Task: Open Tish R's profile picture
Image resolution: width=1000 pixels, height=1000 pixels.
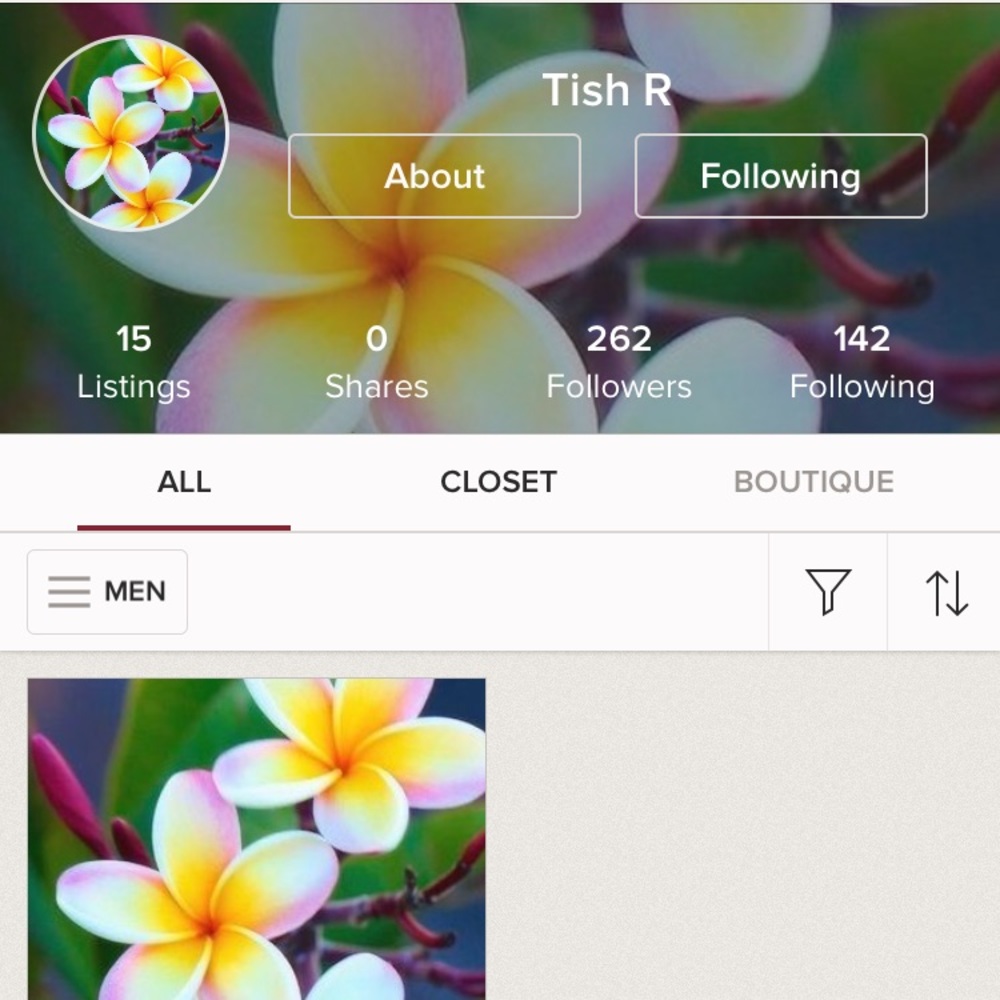Action: [131, 133]
